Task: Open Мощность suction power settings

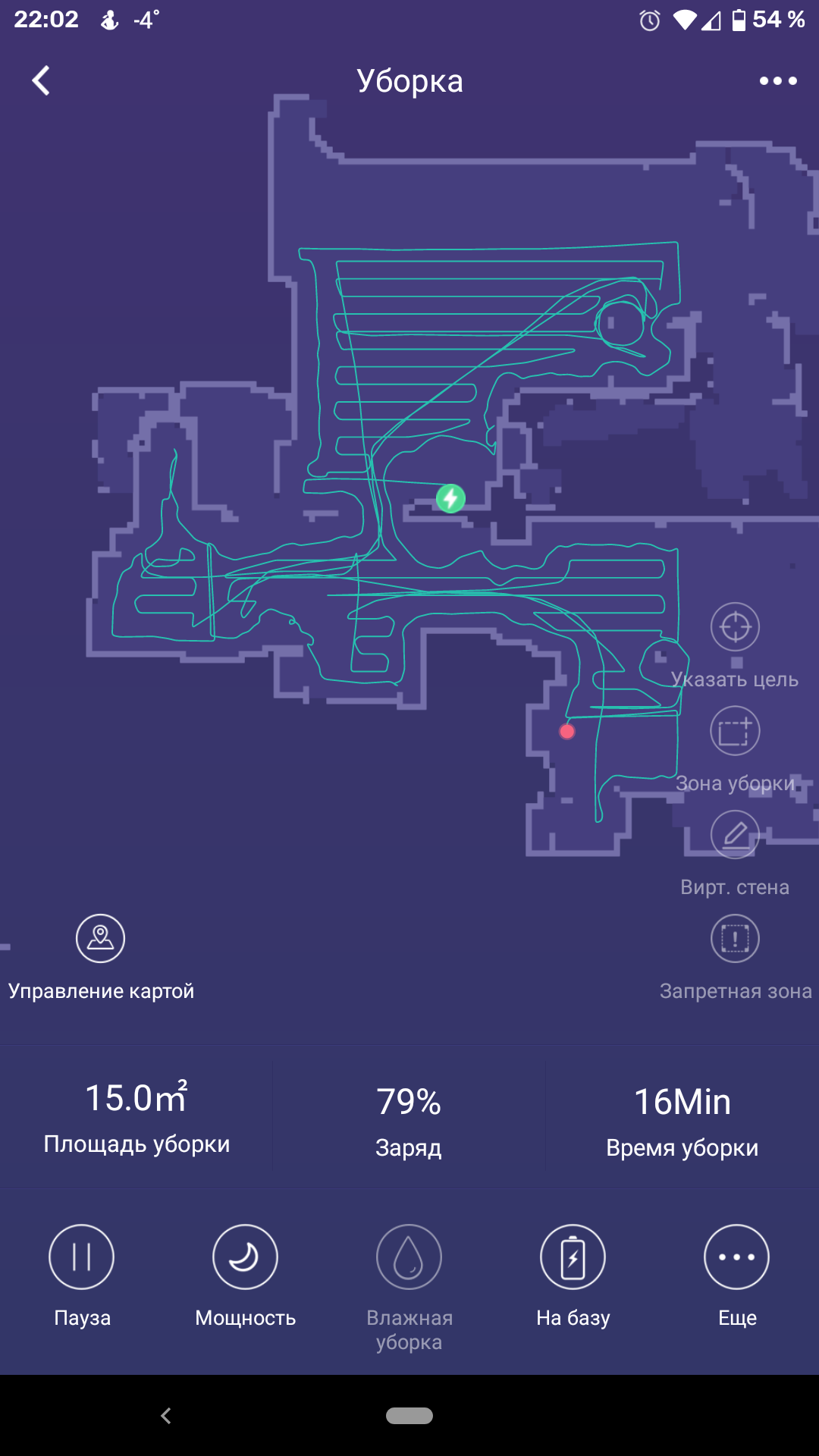Action: [245, 1257]
